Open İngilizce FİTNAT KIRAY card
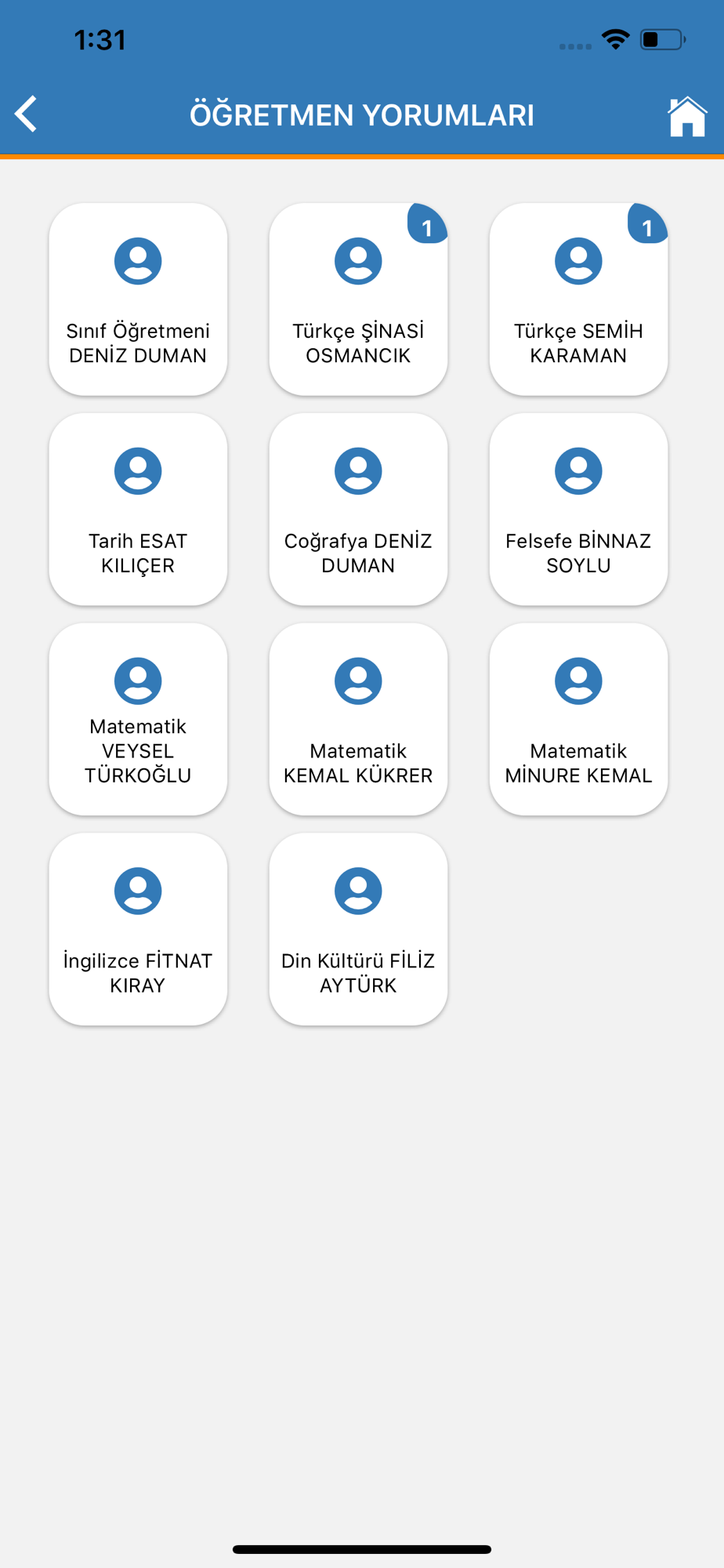 pos(138,929)
